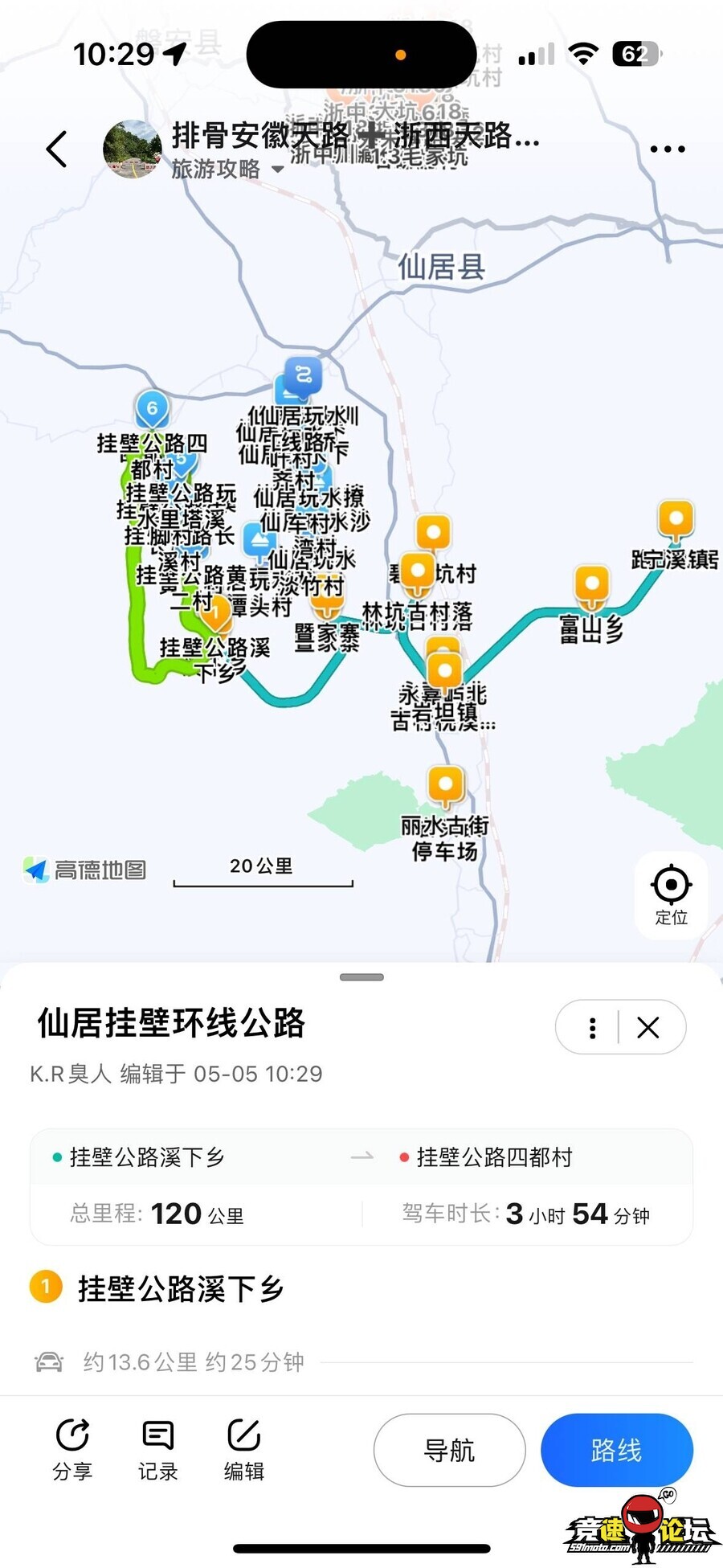Tap the 定位 locate-me button
Image resolution: width=723 pixels, height=1568 pixels.
coord(671,895)
